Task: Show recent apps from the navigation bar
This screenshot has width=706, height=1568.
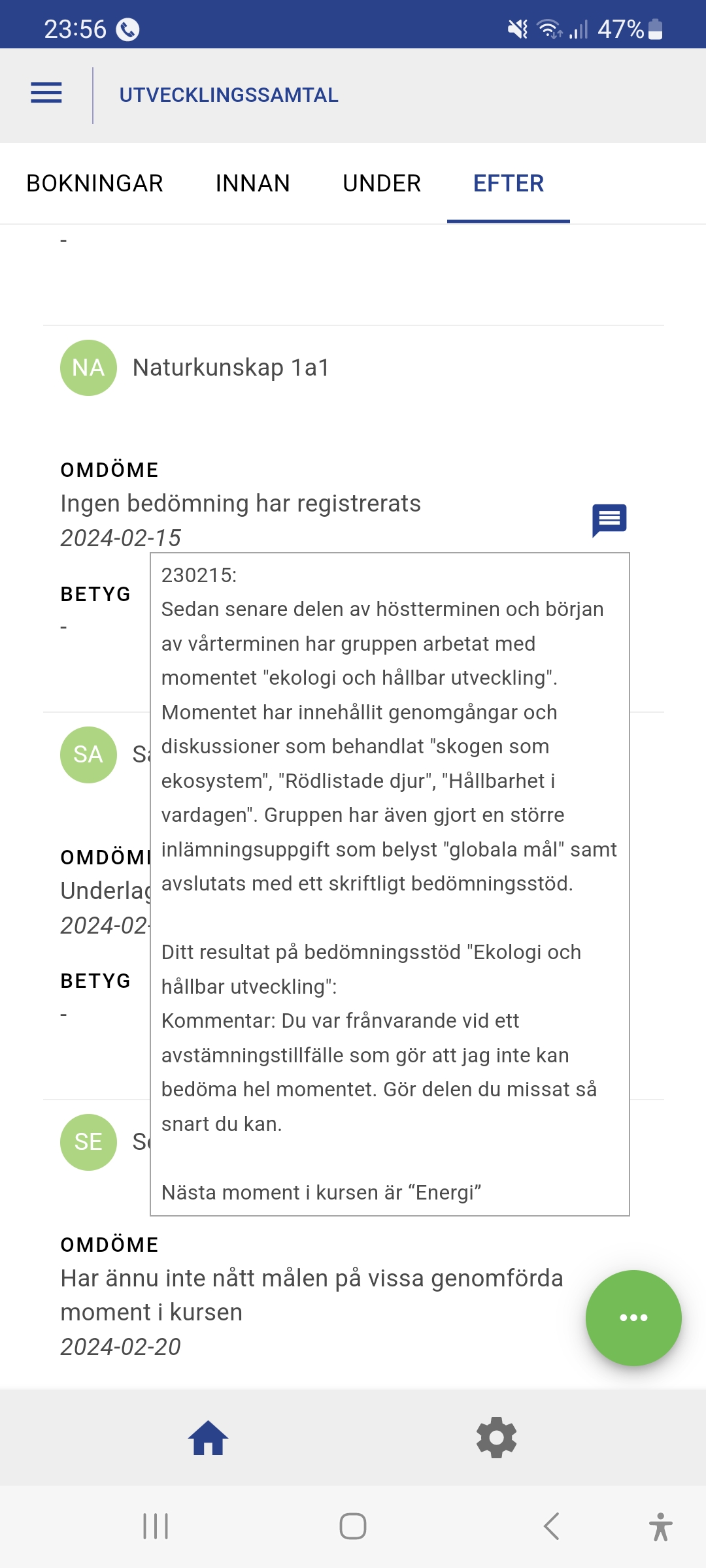Action: pos(156,1526)
